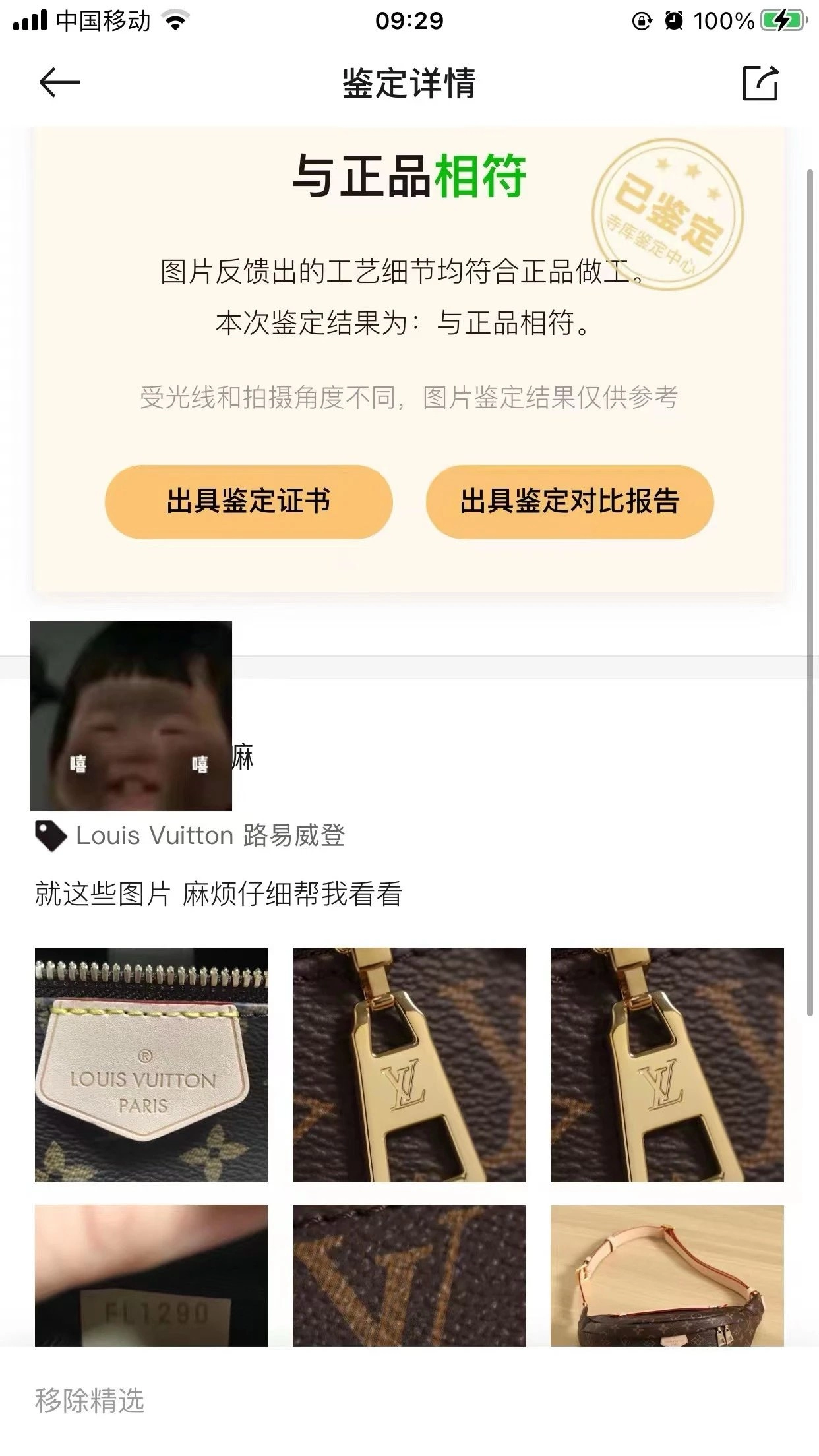Screen dimensions: 819x1456
Task: Share this authentication result
Action: pos(760,83)
